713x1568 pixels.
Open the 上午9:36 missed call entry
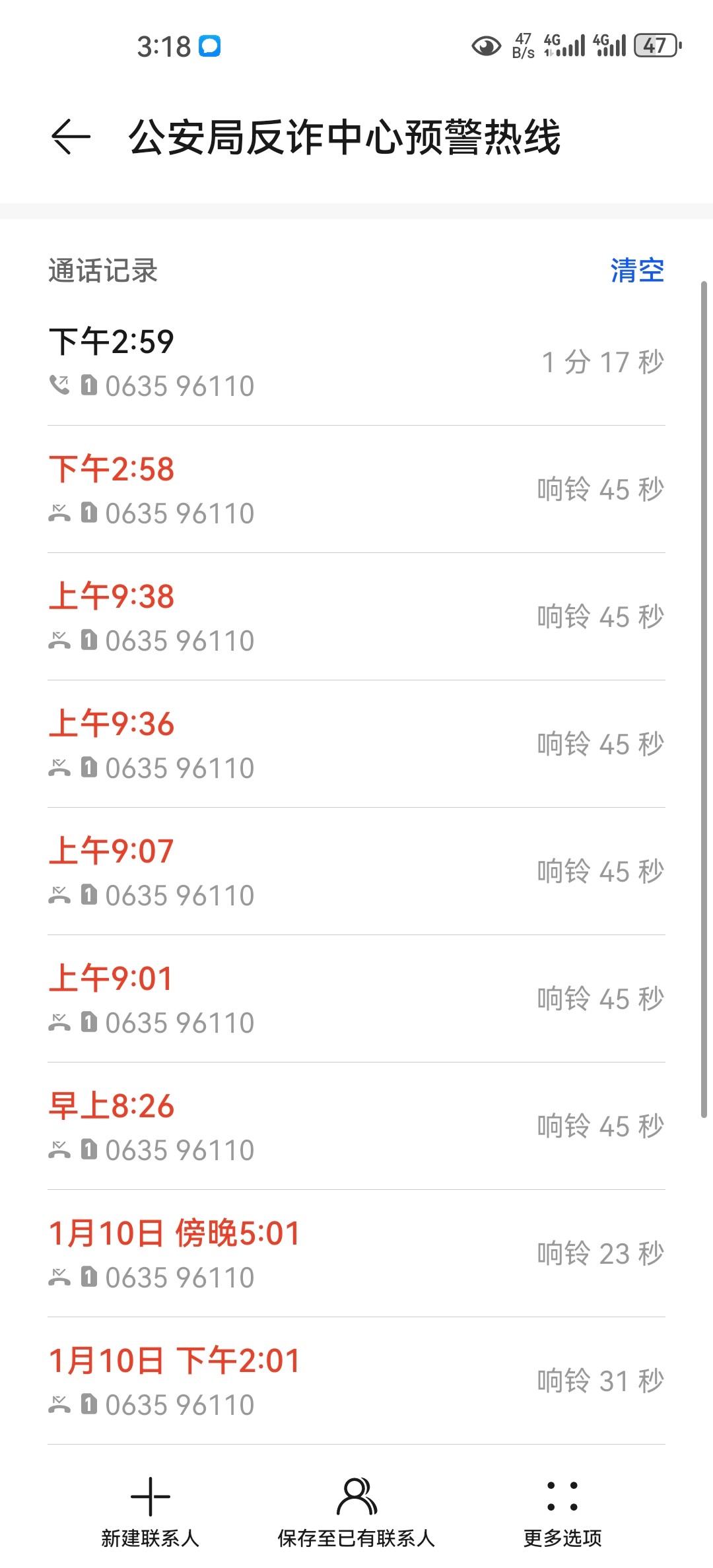[x=356, y=744]
